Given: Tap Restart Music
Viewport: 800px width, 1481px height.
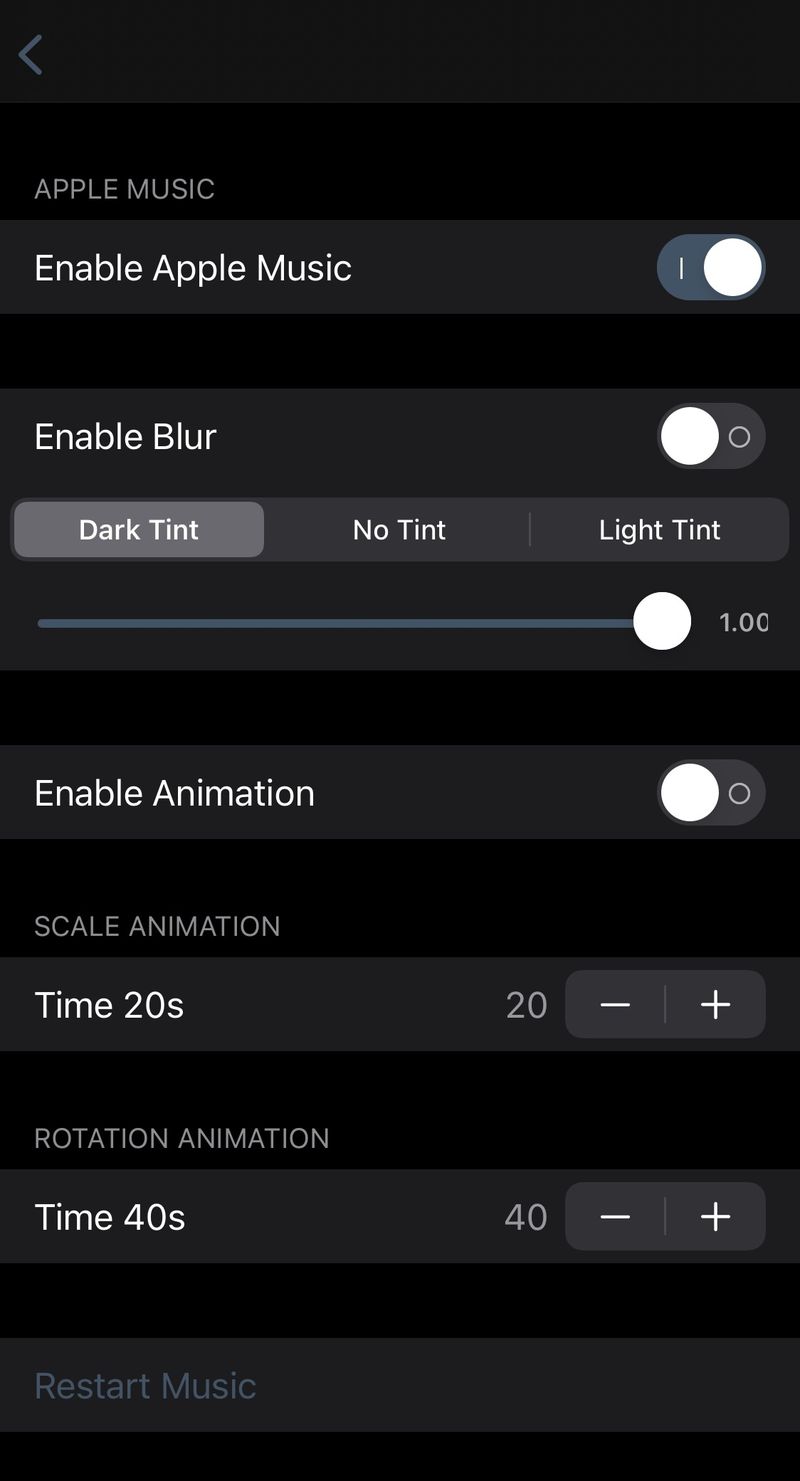Looking at the screenshot, I should pyautogui.click(x=145, y=1385).
